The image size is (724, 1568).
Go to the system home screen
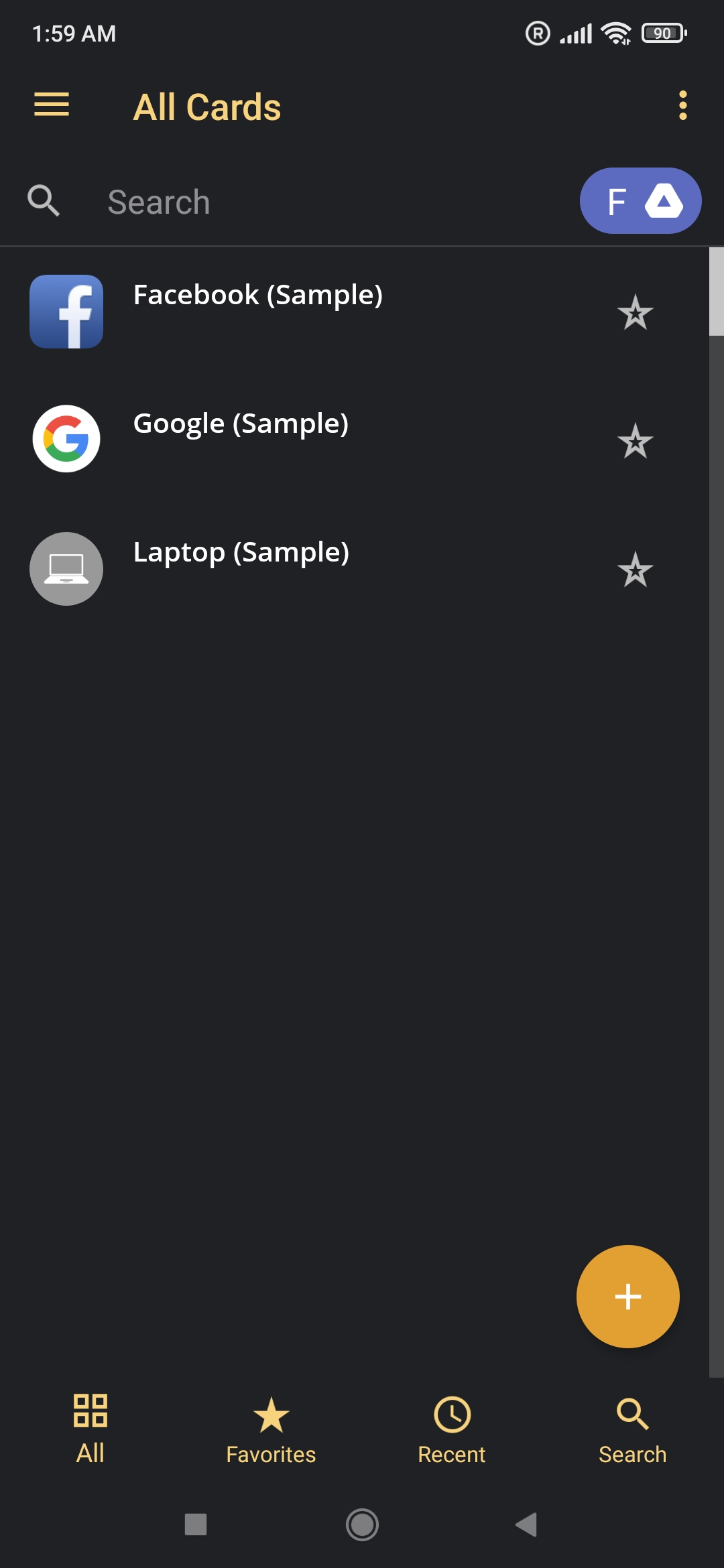362,1525
